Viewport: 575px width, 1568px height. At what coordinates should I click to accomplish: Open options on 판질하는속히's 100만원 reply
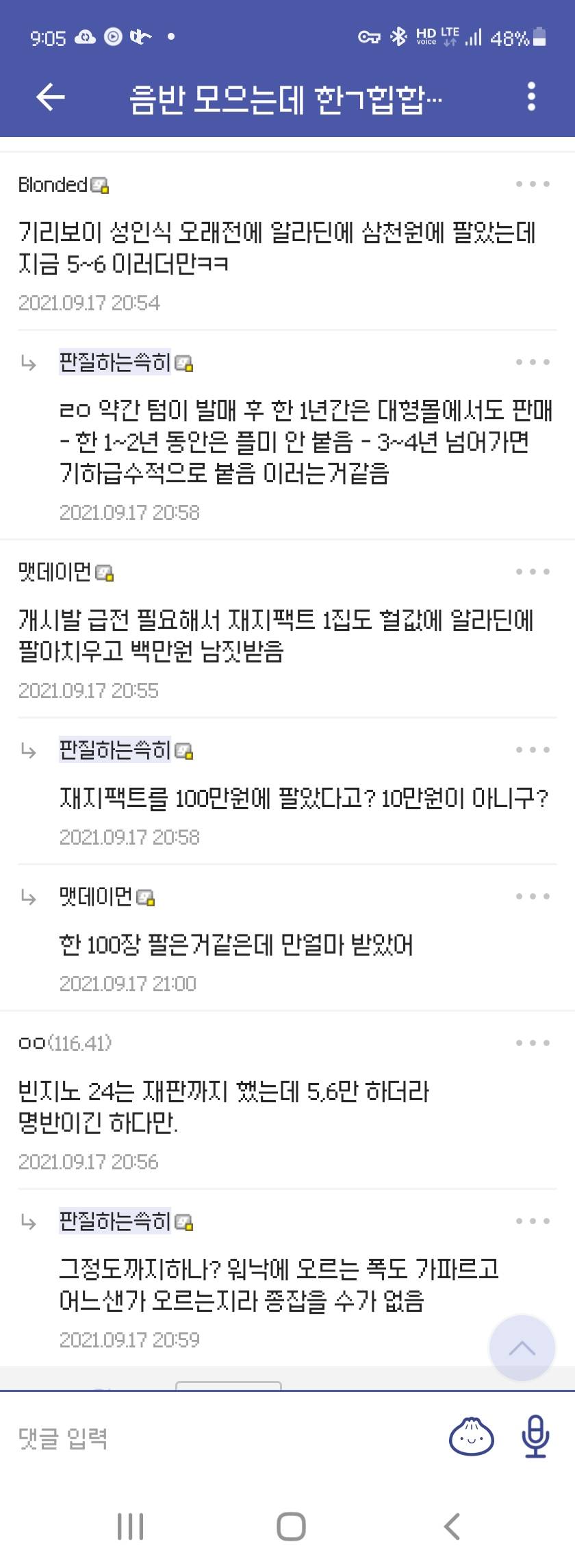click(x=533, y=750)
